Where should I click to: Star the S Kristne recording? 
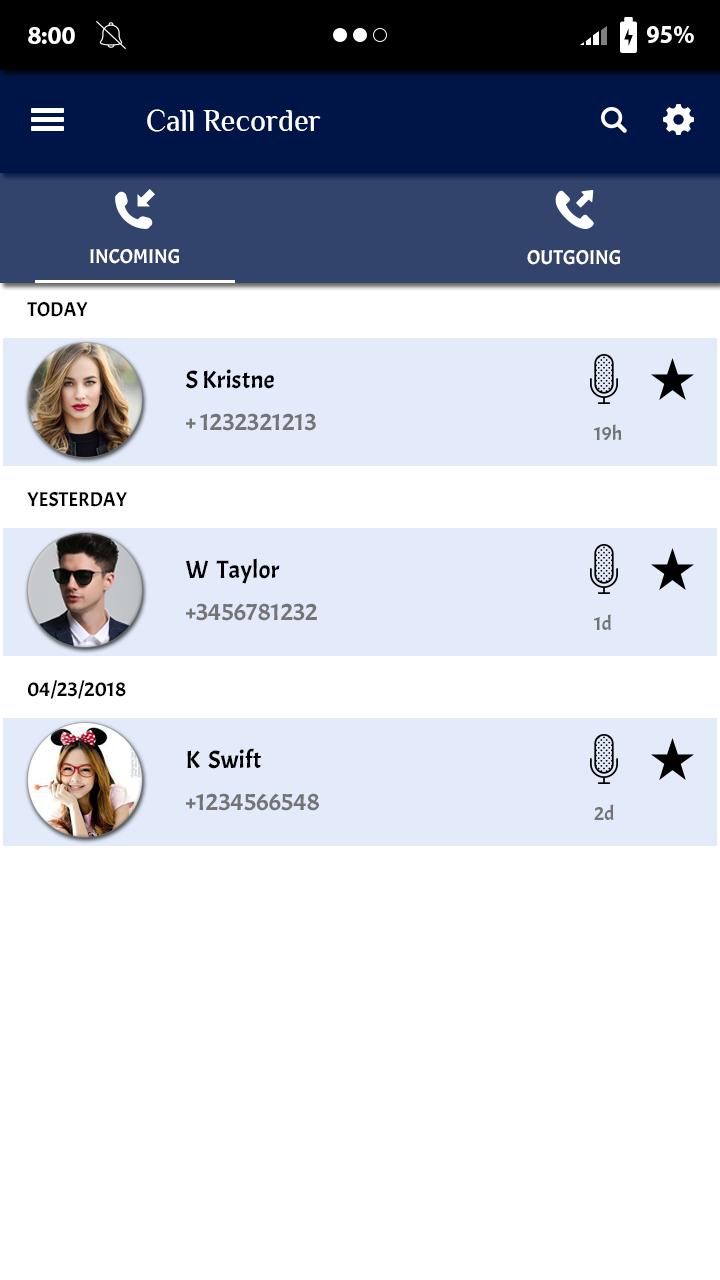pos(672,381)
